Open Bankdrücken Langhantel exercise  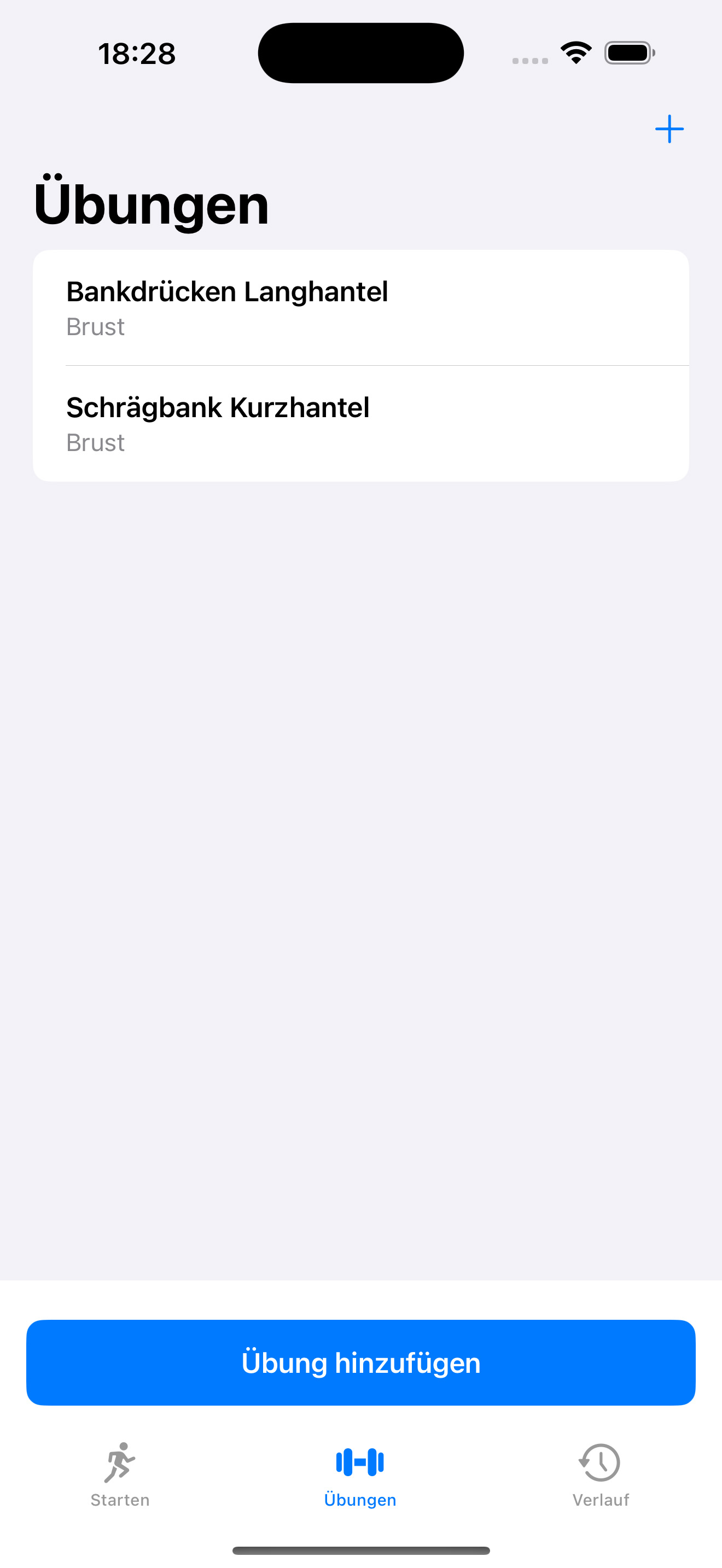coord(360,308)
